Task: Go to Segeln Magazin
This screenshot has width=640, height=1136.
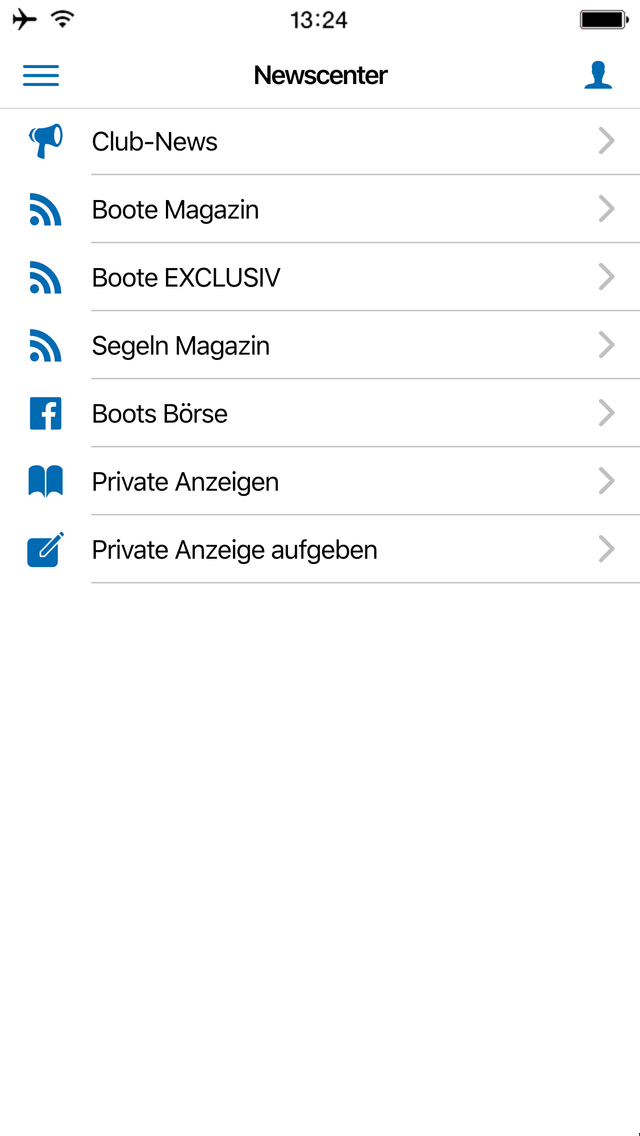Action: (320, 346)
